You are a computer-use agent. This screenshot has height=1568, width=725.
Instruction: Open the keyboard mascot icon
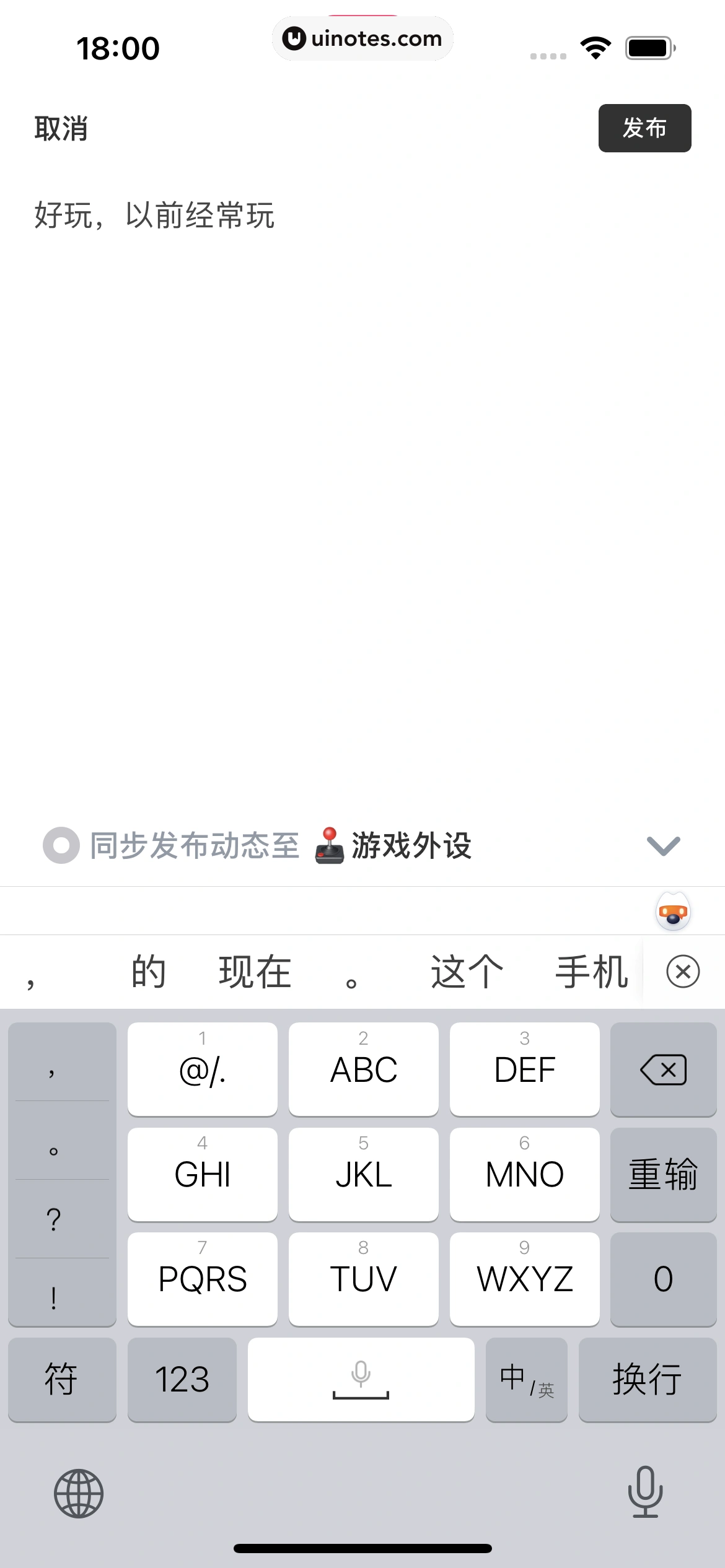(x=673, y=911)
